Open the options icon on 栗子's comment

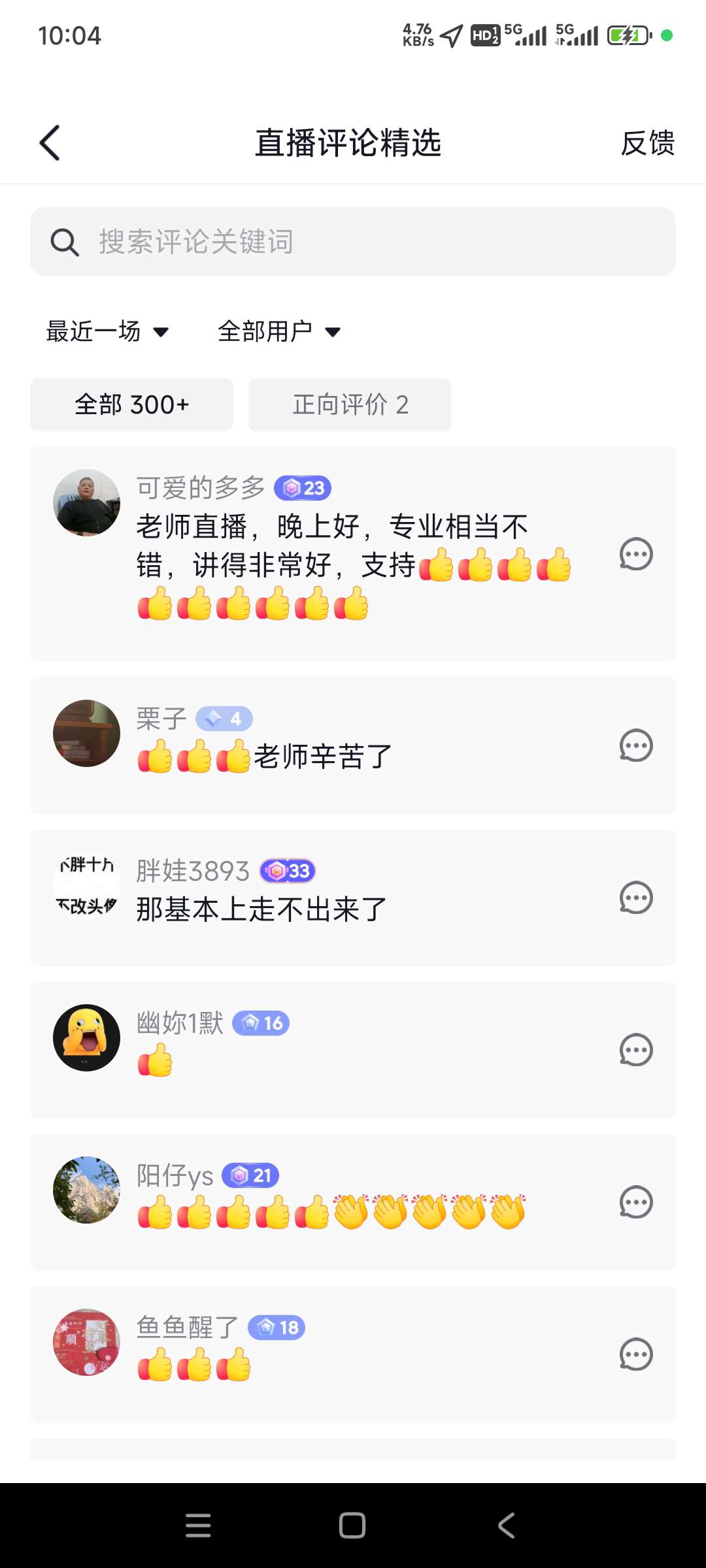(635, 745)
